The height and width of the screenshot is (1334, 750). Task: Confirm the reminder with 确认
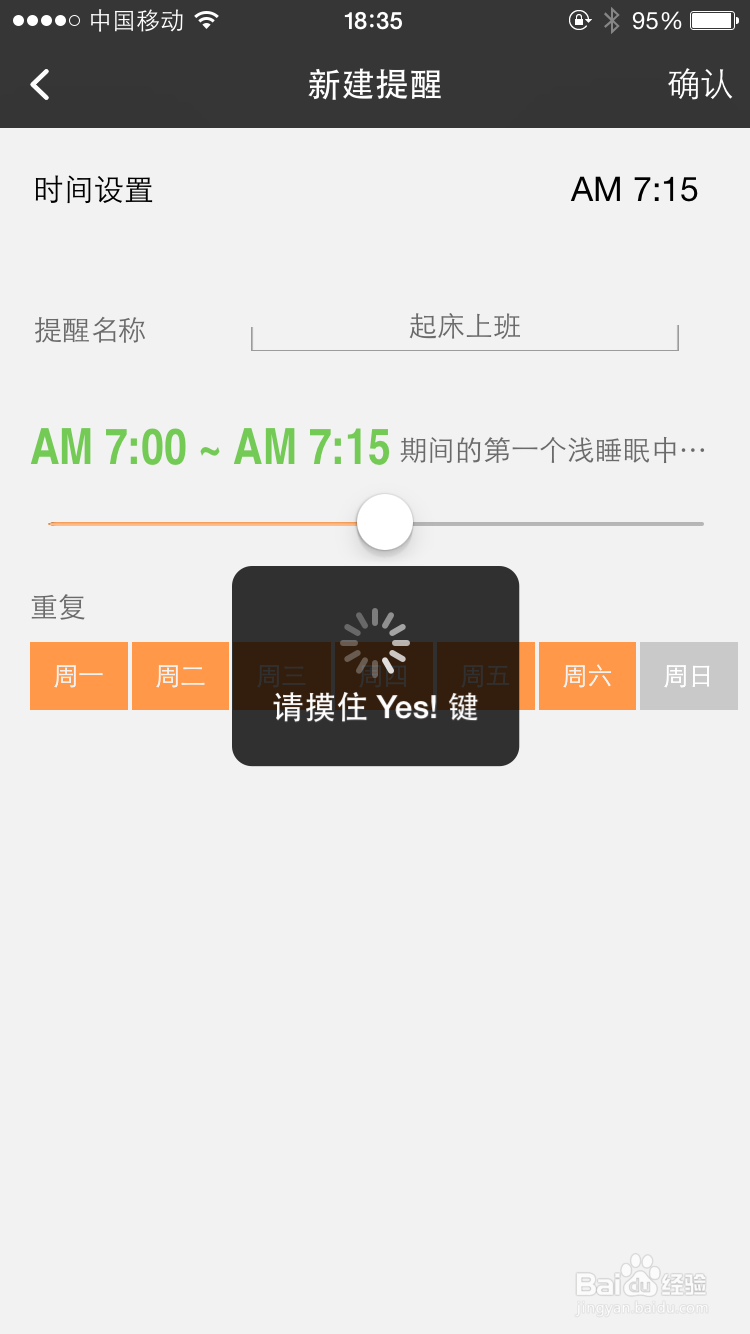click(699, 86)
